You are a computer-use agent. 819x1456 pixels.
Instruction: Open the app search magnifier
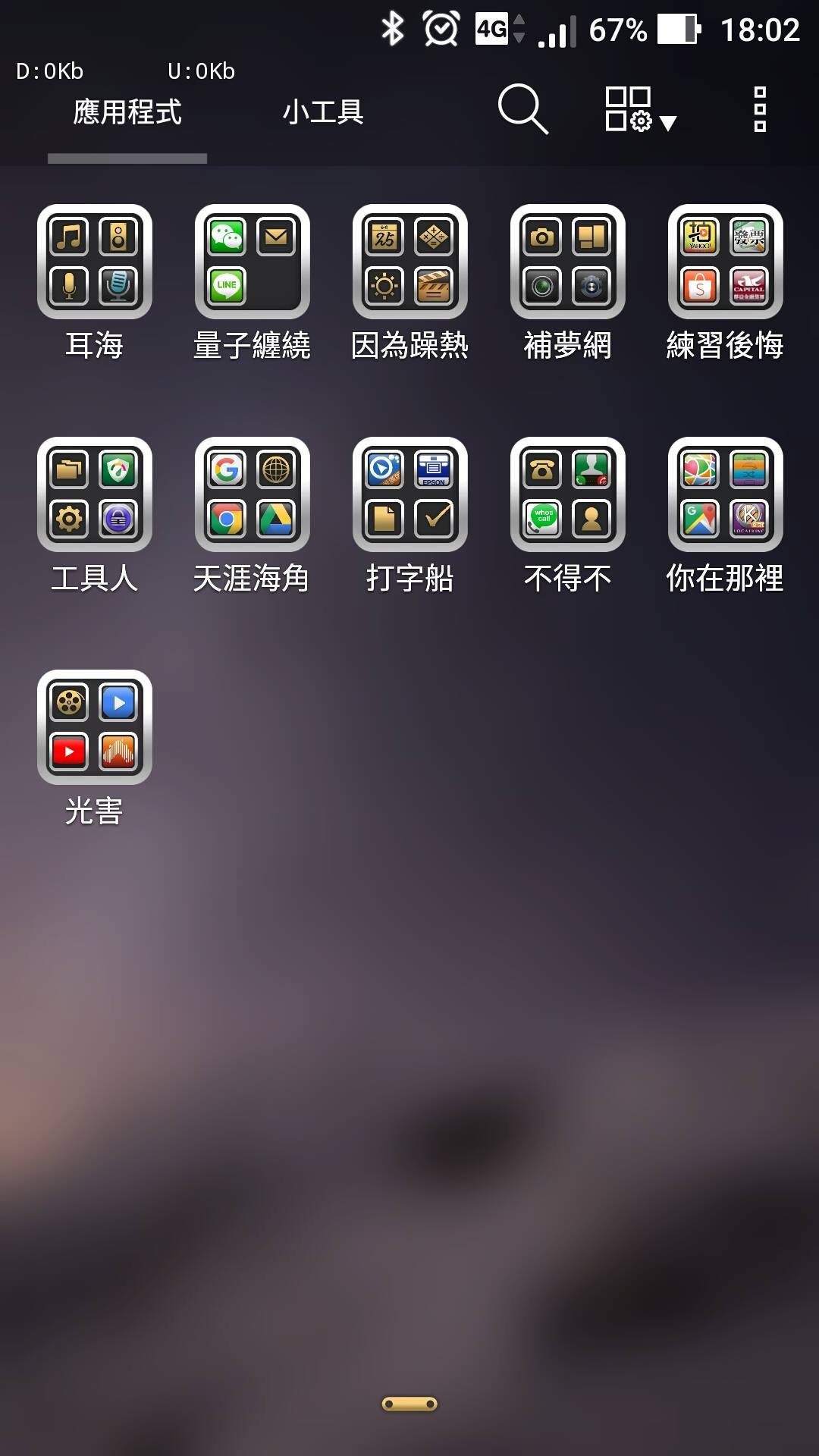[522, 110]
